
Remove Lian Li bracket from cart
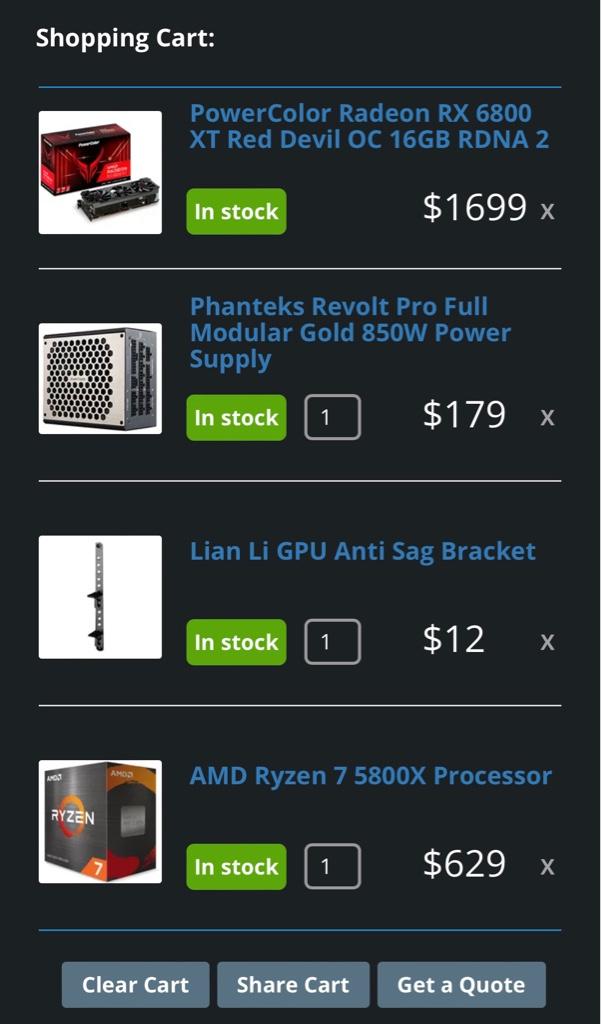click(x=547, y=642)
